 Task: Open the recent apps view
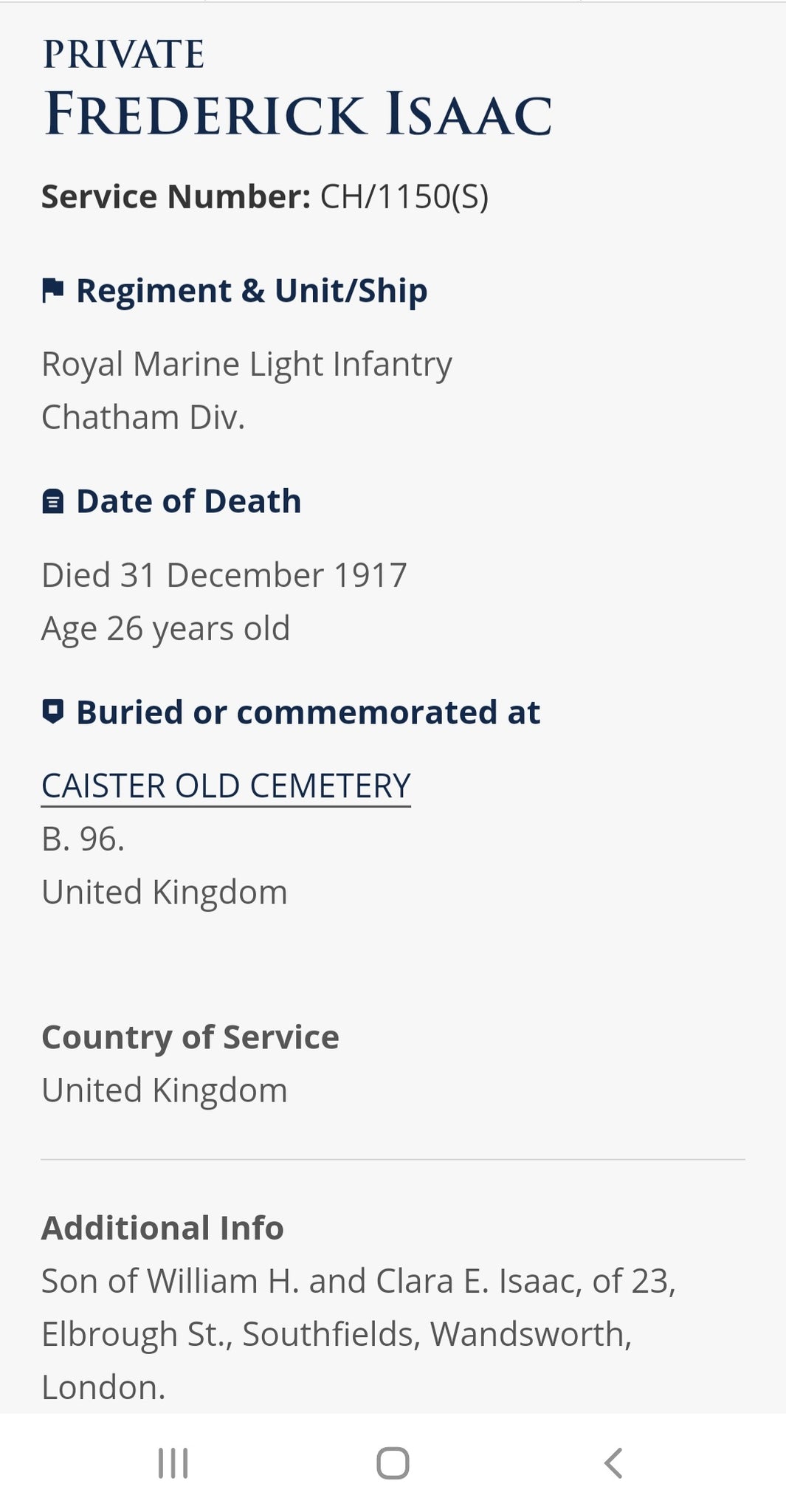tap(173, 1463)
